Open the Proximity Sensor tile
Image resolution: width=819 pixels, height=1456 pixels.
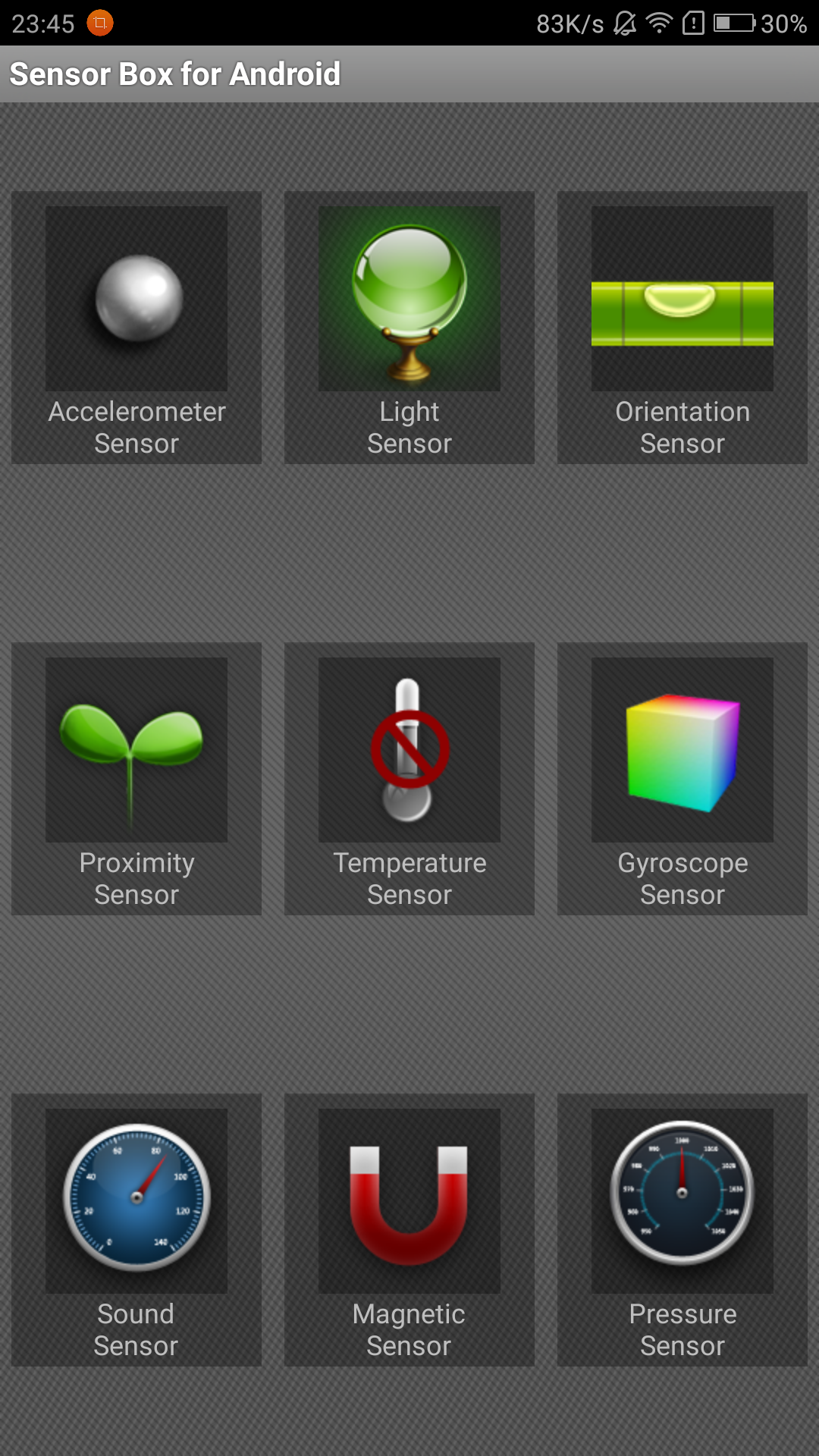tap(136, 779)
